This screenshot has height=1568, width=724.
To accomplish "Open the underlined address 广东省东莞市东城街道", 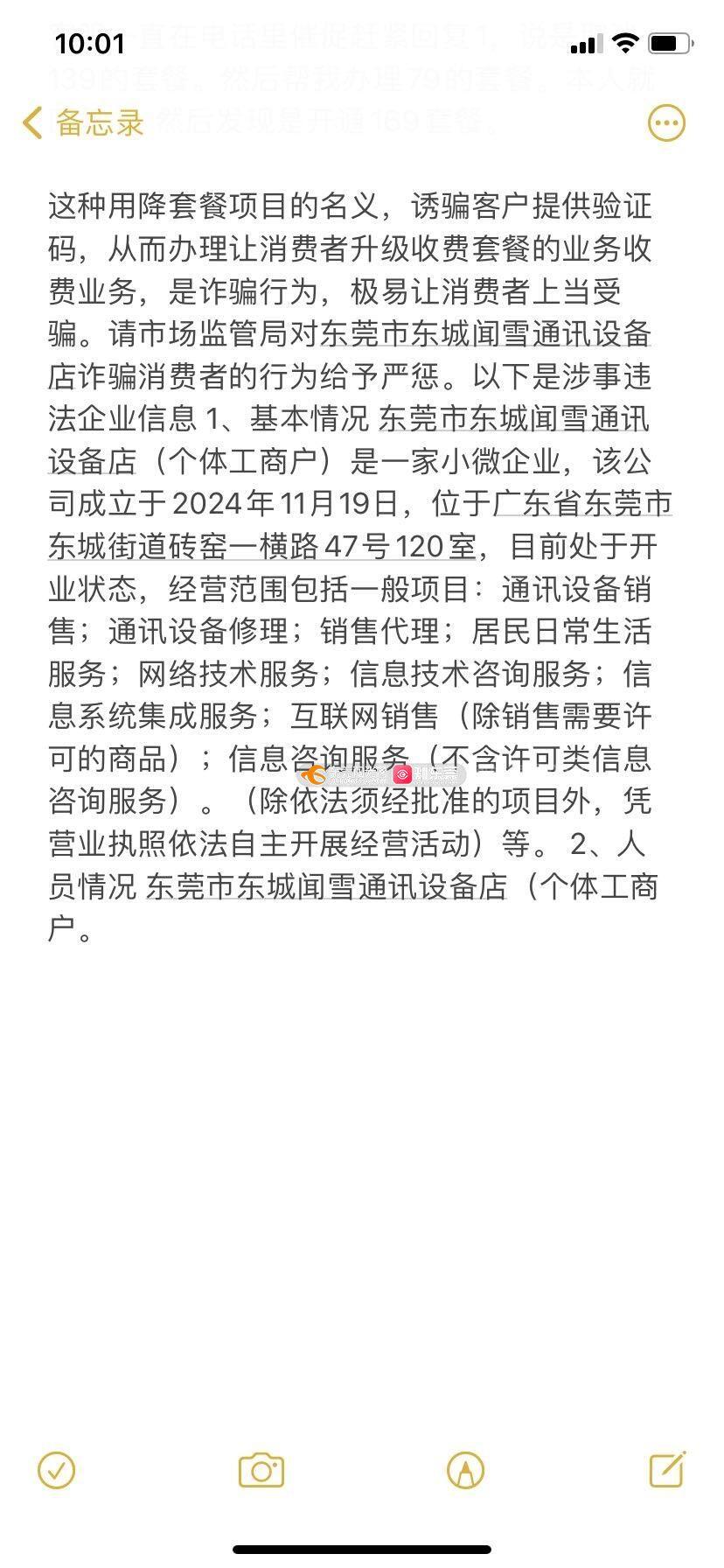I will [581, 505].
